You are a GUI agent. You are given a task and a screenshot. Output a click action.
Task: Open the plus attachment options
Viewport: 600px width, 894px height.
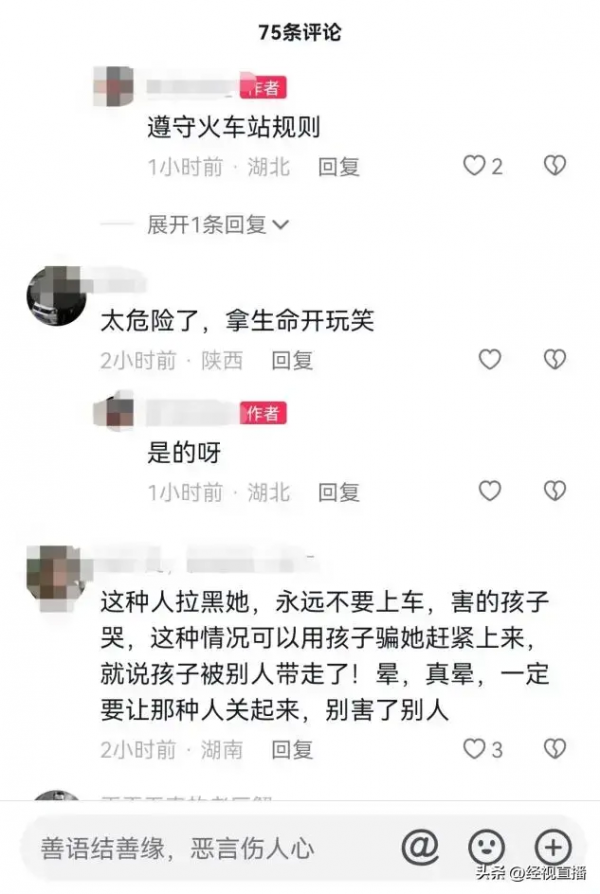[x=553, y=847]
